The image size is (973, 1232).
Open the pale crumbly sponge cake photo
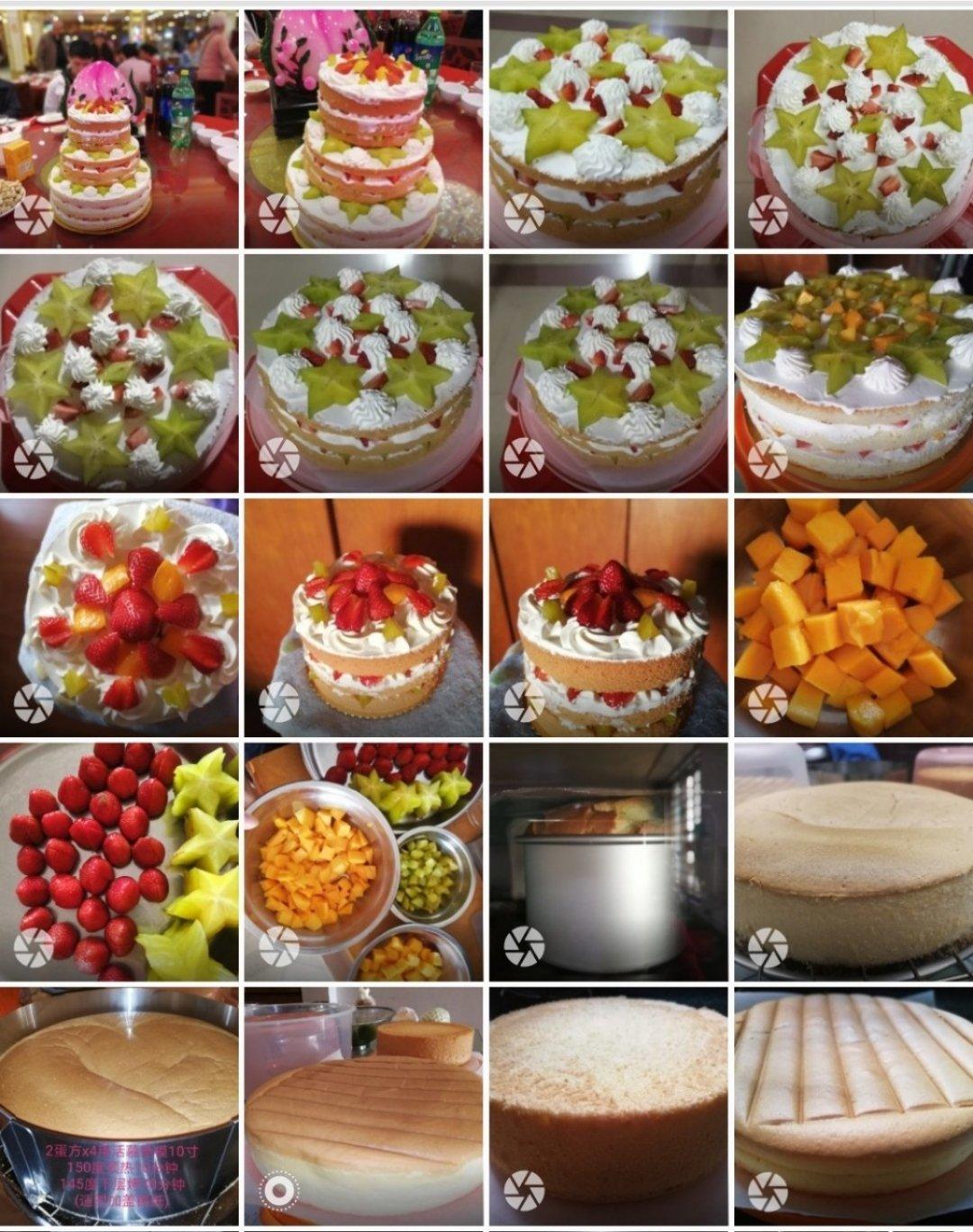click(608, 1105)
